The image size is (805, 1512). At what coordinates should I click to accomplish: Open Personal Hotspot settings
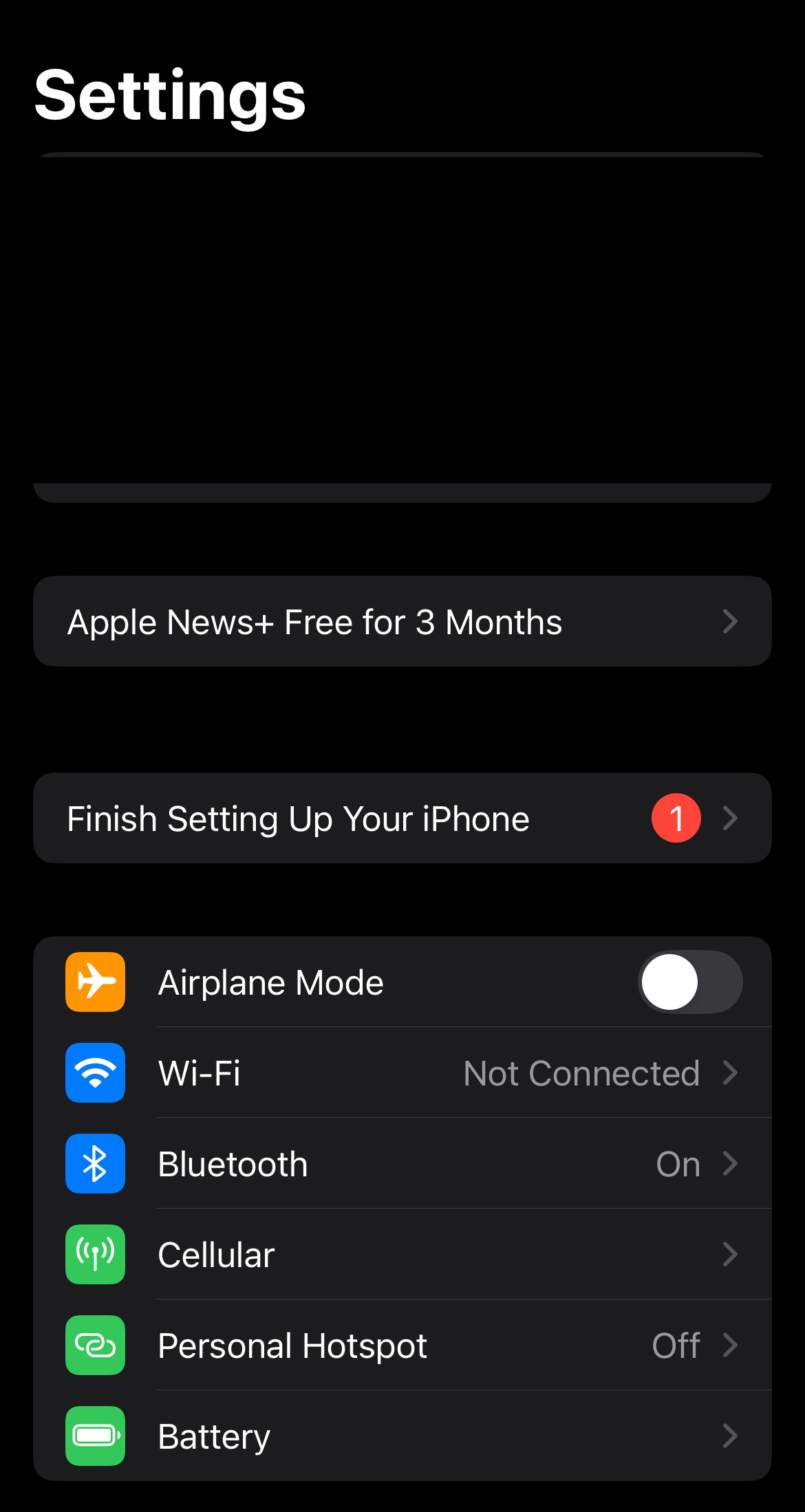[402, 1346]
